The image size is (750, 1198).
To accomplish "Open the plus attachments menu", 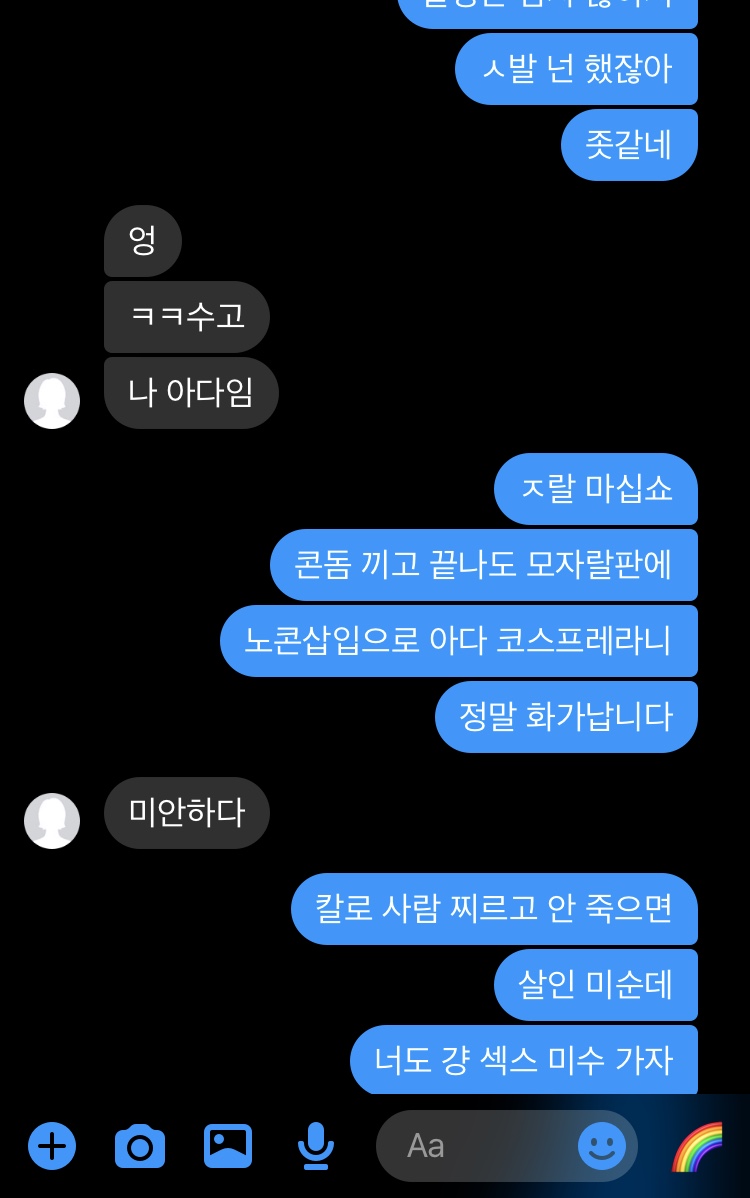I will [52, 1146].
